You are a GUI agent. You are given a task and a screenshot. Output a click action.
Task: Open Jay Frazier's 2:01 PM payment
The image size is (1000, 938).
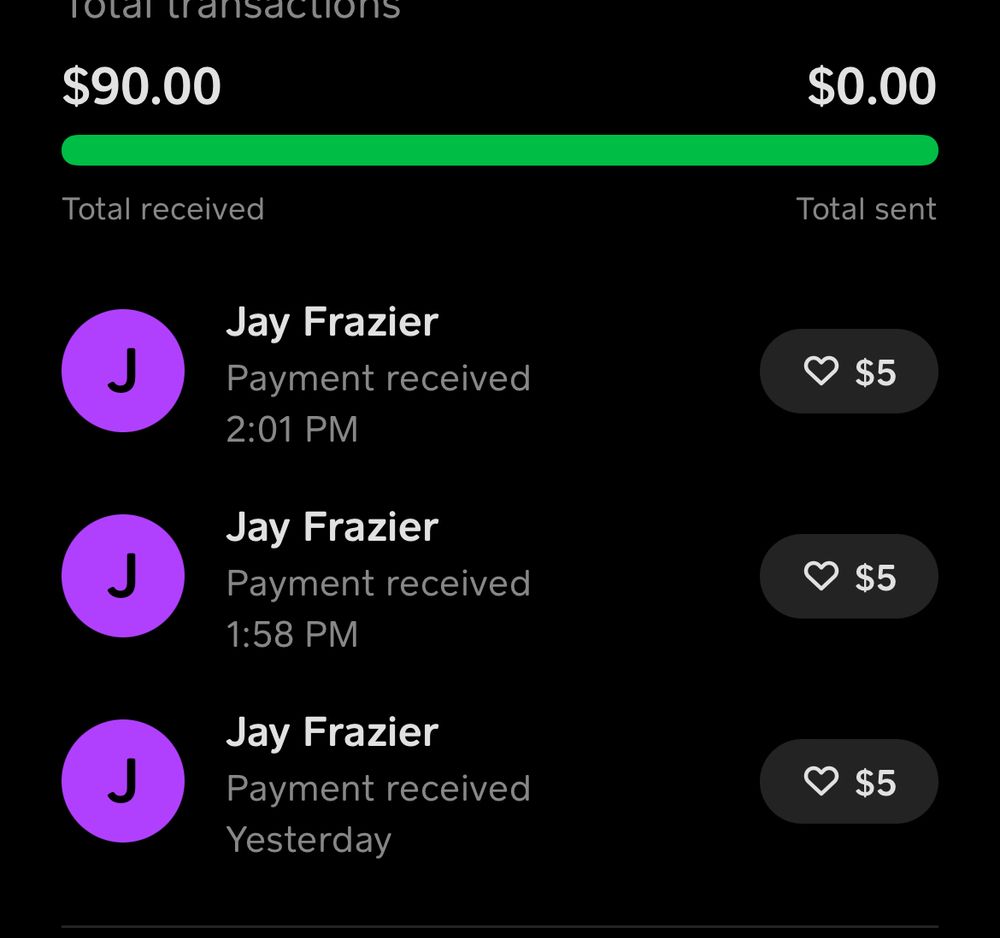378,375
